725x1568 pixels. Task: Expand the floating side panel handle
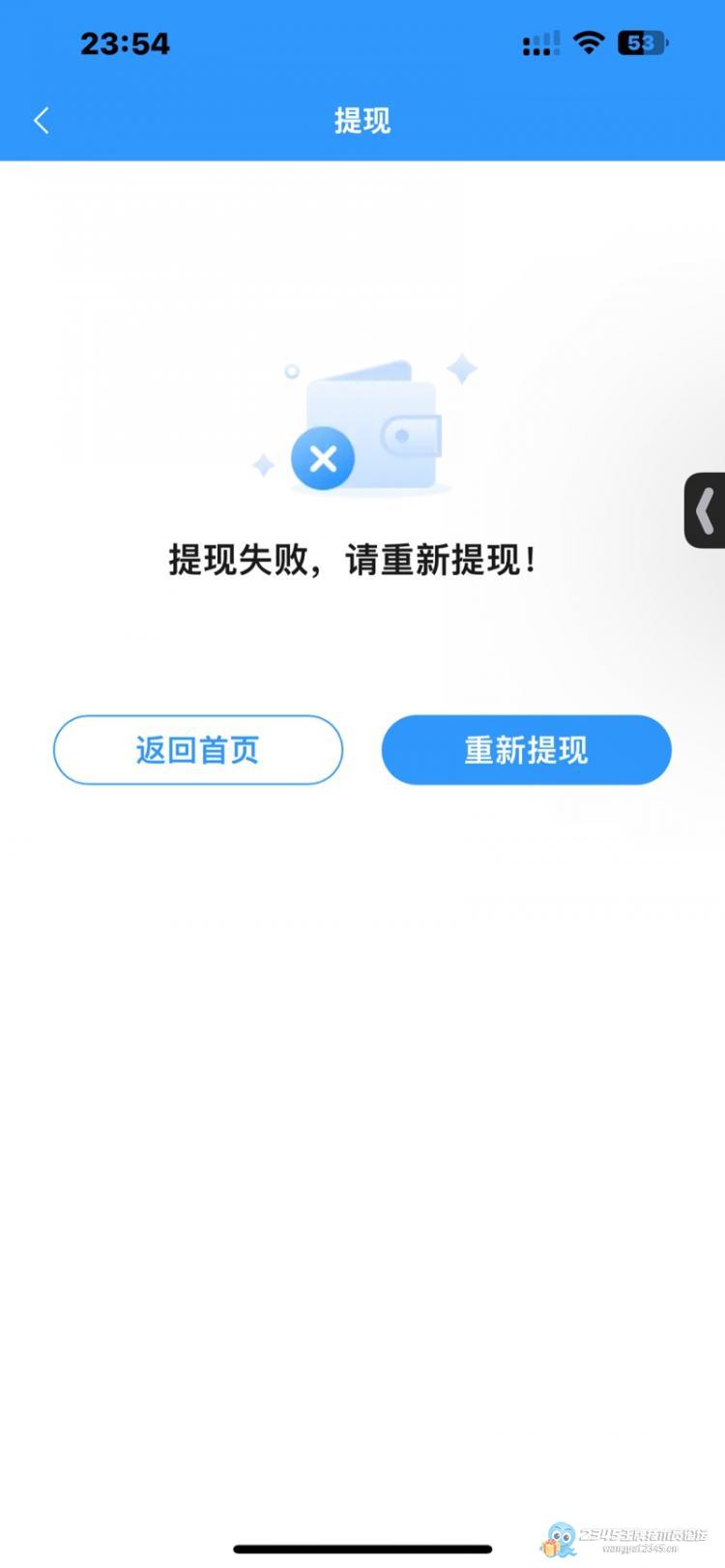pos(706,510)
